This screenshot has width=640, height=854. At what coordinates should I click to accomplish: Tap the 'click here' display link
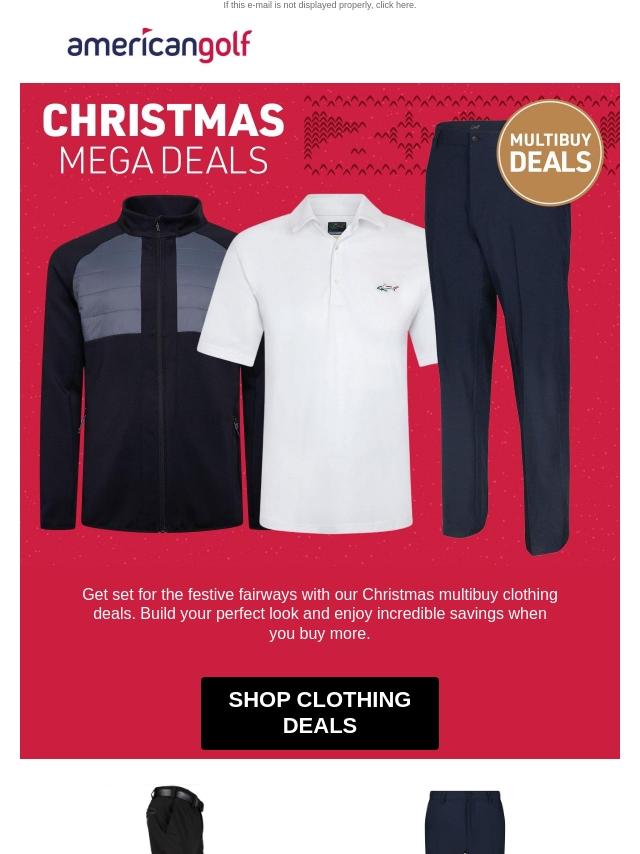395,5
